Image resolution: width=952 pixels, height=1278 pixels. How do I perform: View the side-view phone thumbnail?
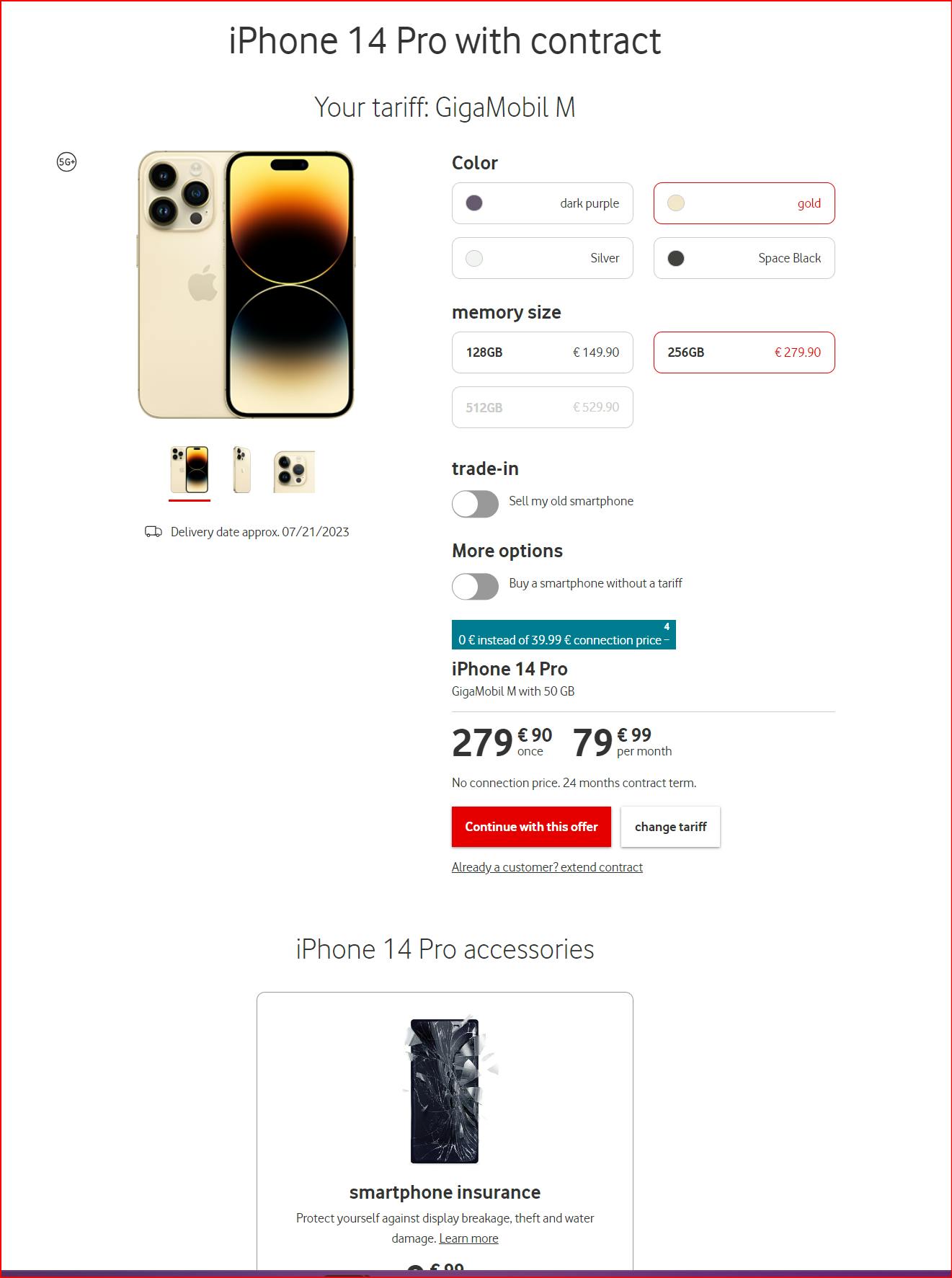tap(241, 470)
